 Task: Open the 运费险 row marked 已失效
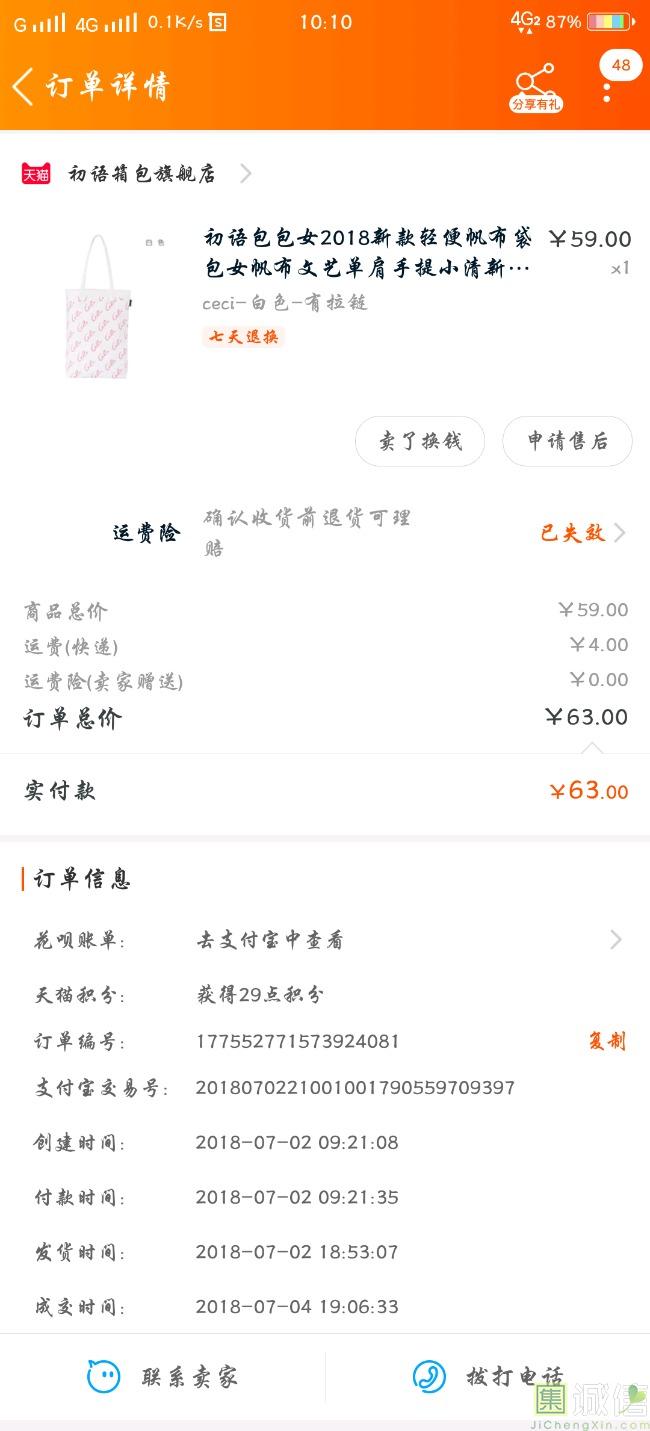581,533
